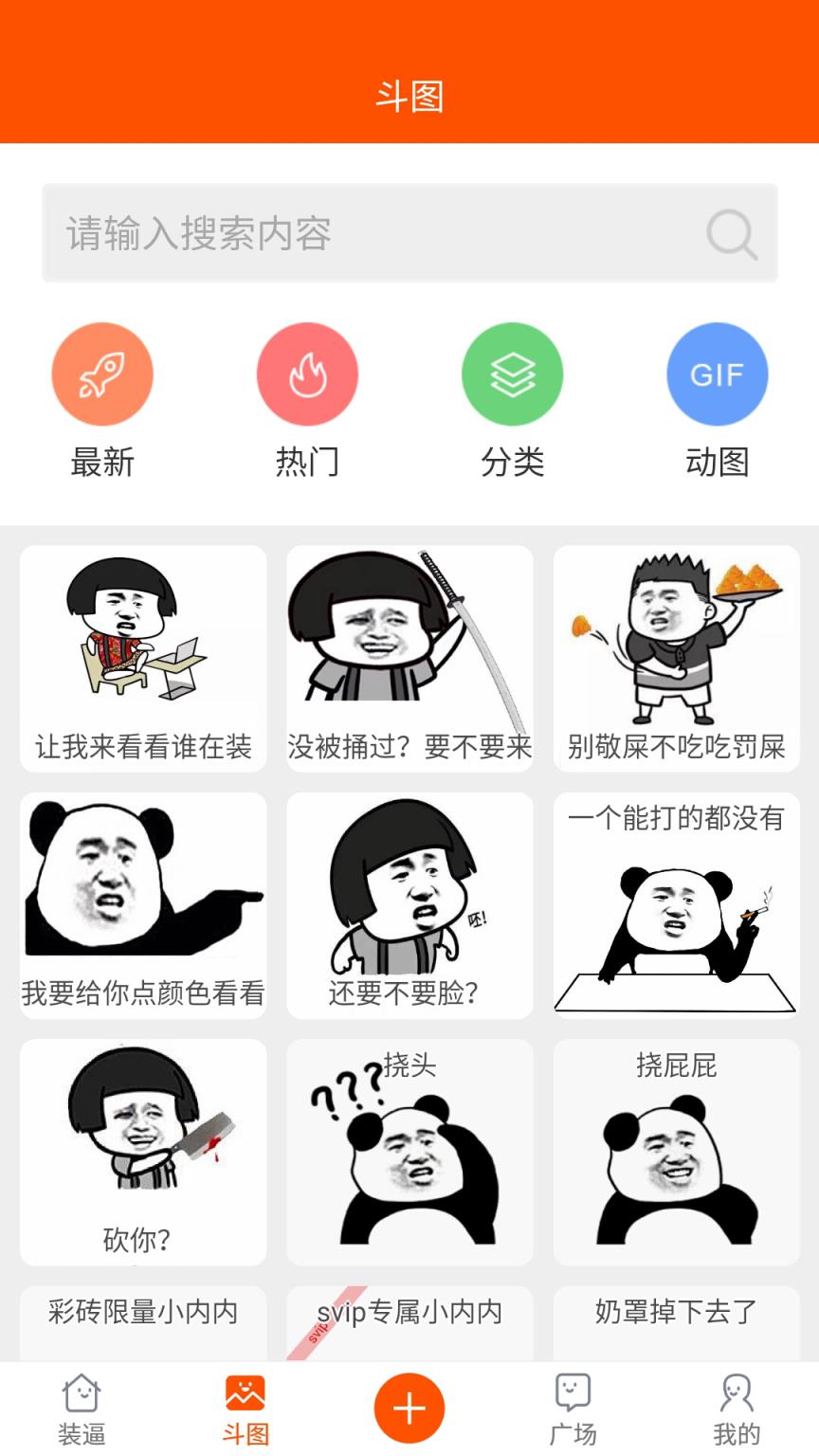Open the 一个能打的都没有 smoking panda meme

coord(675,905)
